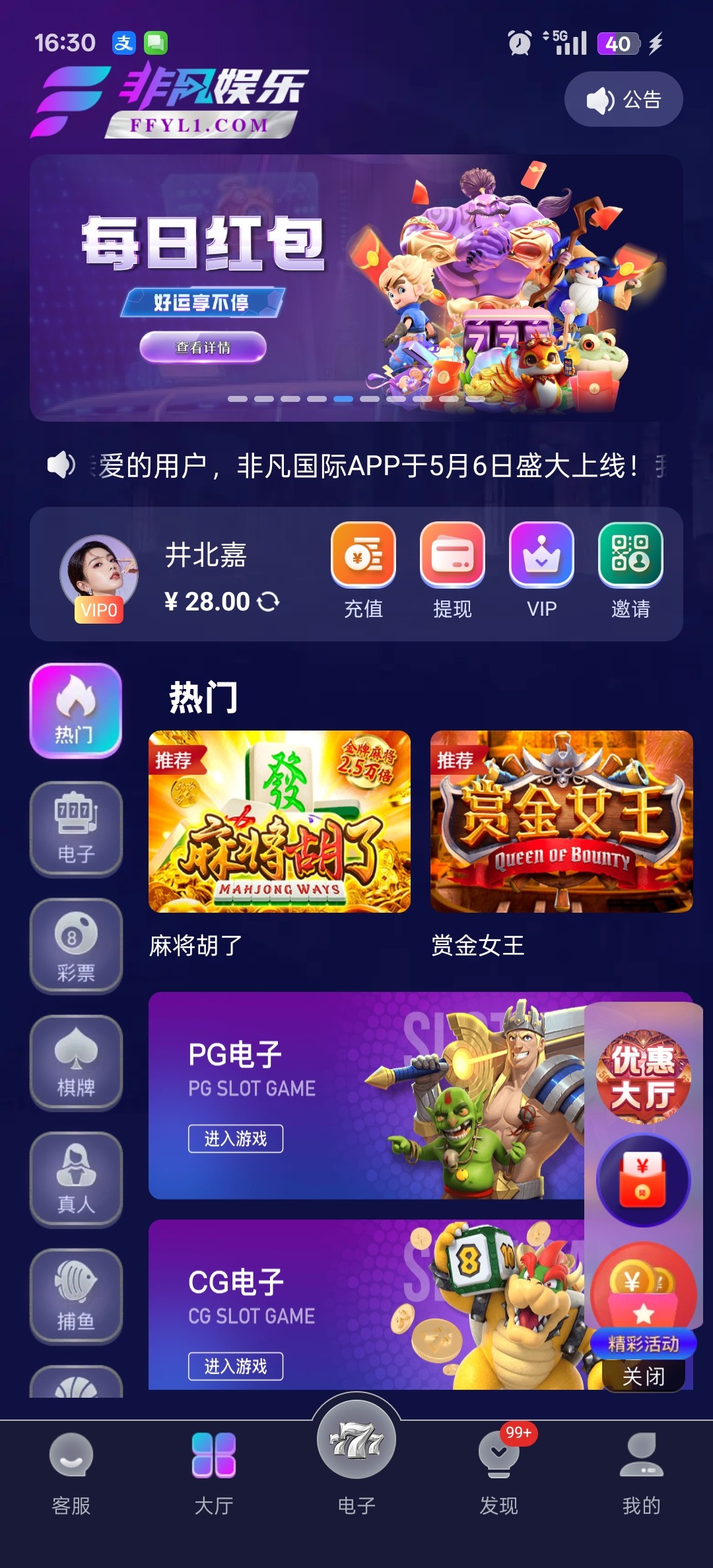The width and height of the screenshot is (713, 1568).
Task: Tap 进入游戏 on the CG电子 card
Action: pos(236,1365)
